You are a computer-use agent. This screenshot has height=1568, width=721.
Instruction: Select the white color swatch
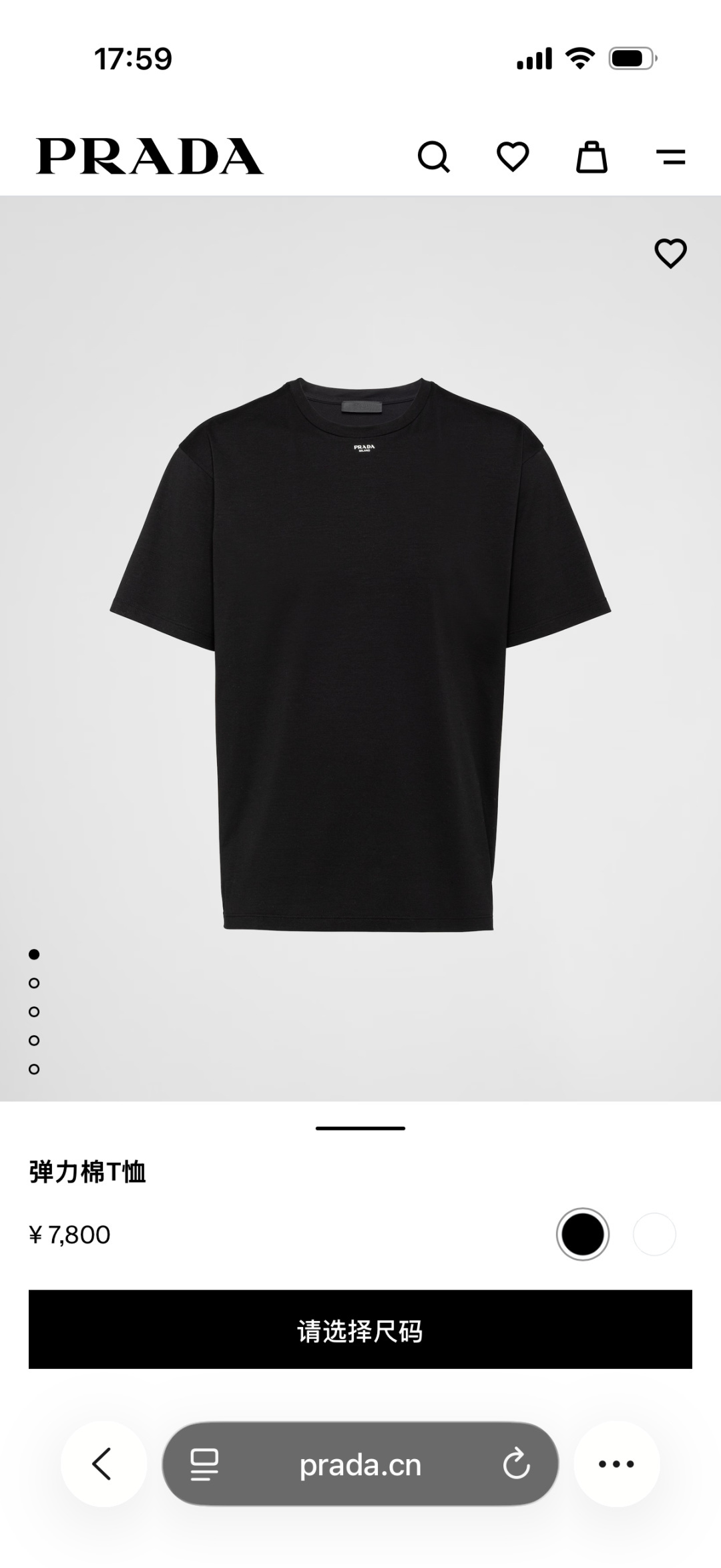(654, 1235)
